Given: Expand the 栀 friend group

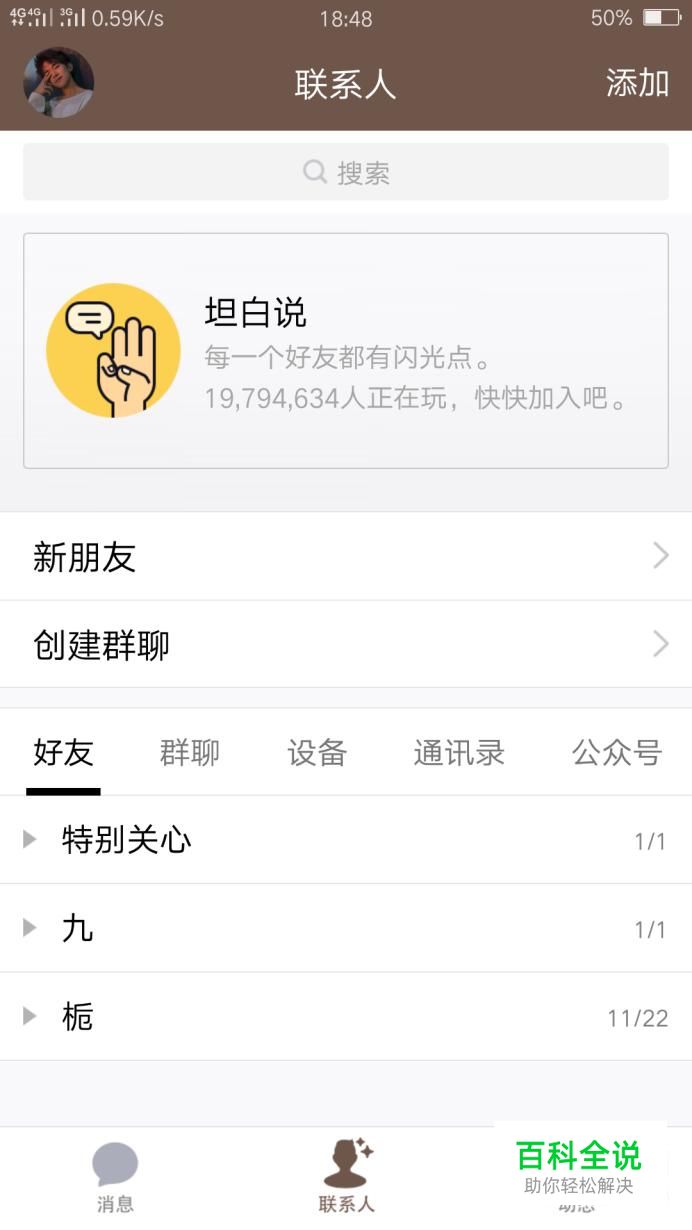Looking at the screenshot, I should point(346,1017).
